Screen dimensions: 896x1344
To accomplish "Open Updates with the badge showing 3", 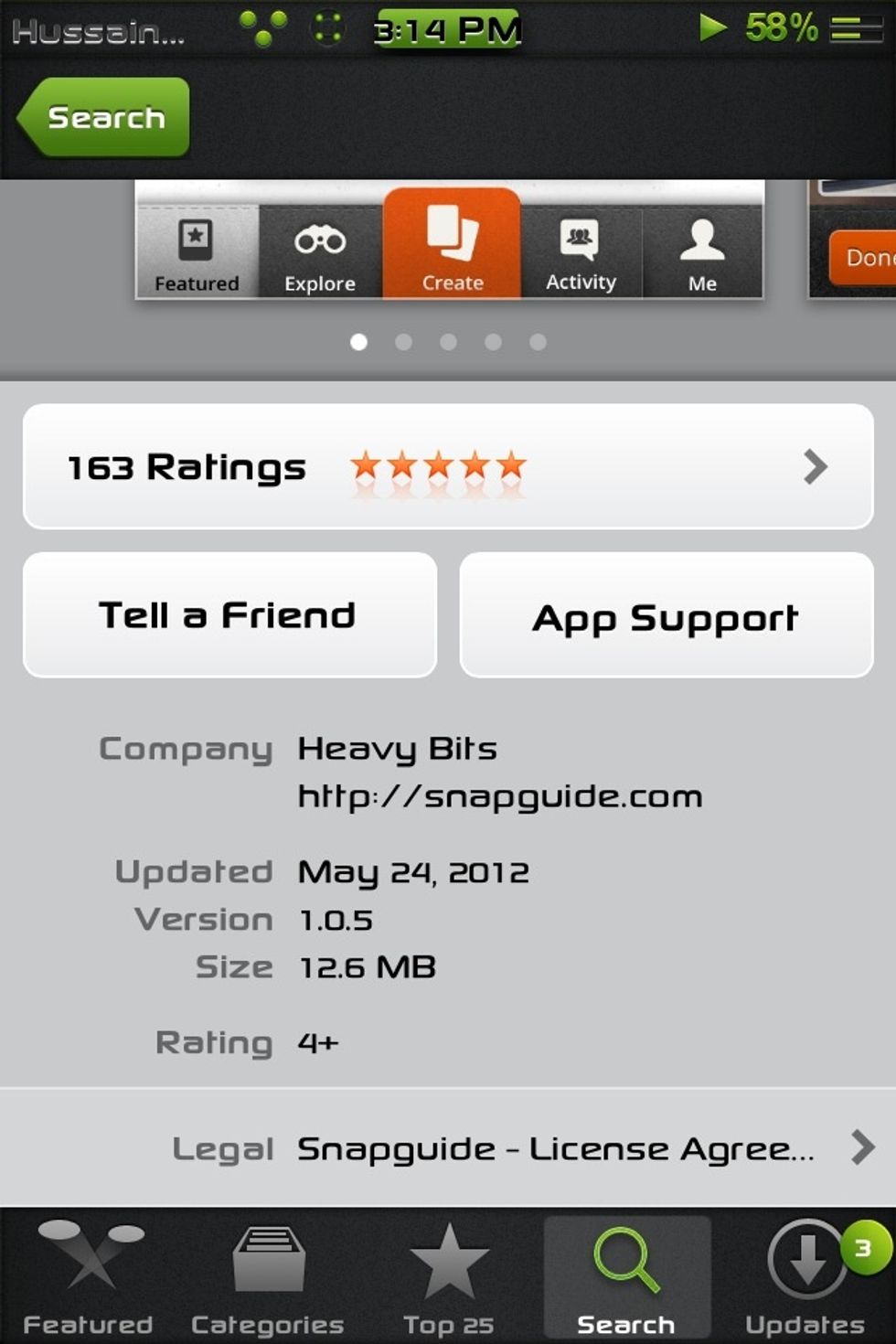I will pos(805,1275).
